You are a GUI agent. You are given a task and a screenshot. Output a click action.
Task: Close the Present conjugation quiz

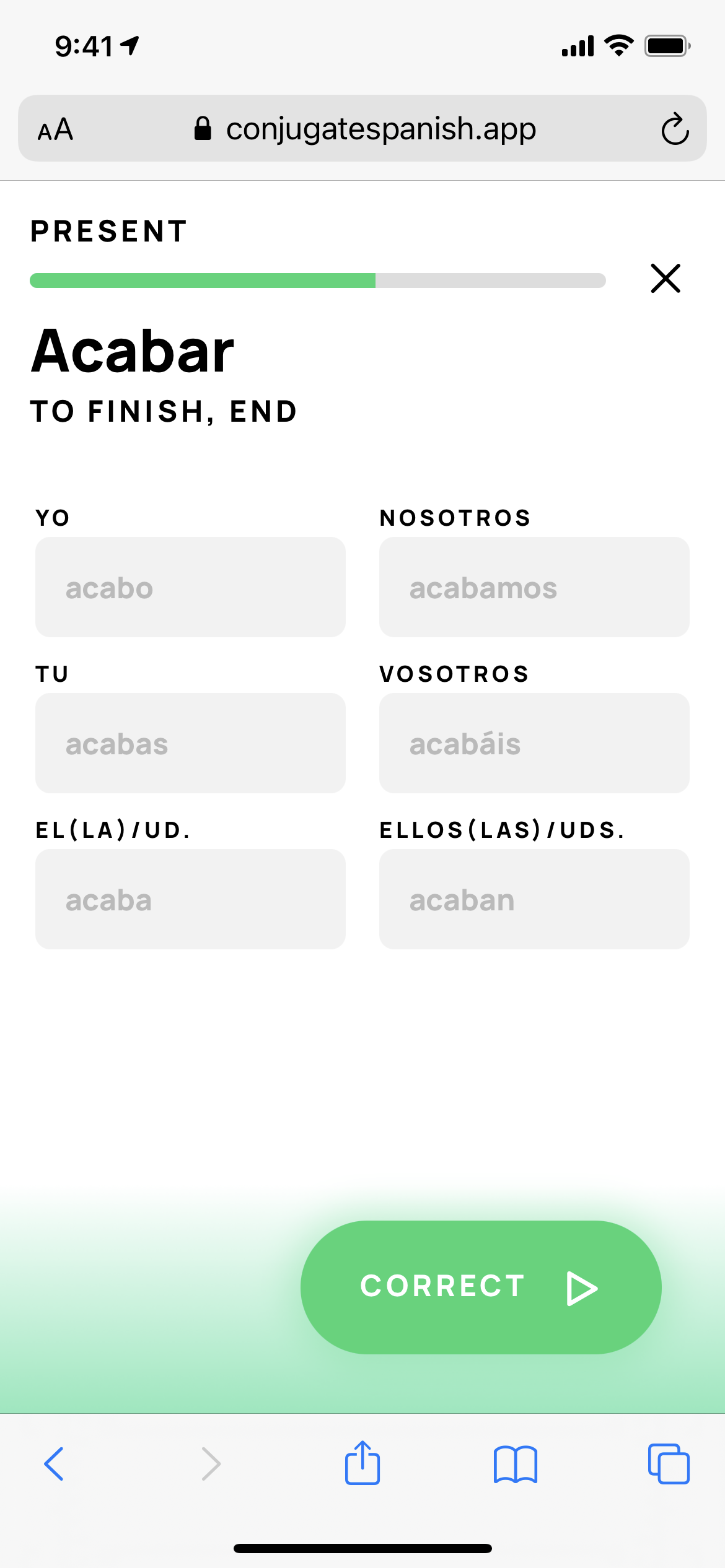coord(666,278)
